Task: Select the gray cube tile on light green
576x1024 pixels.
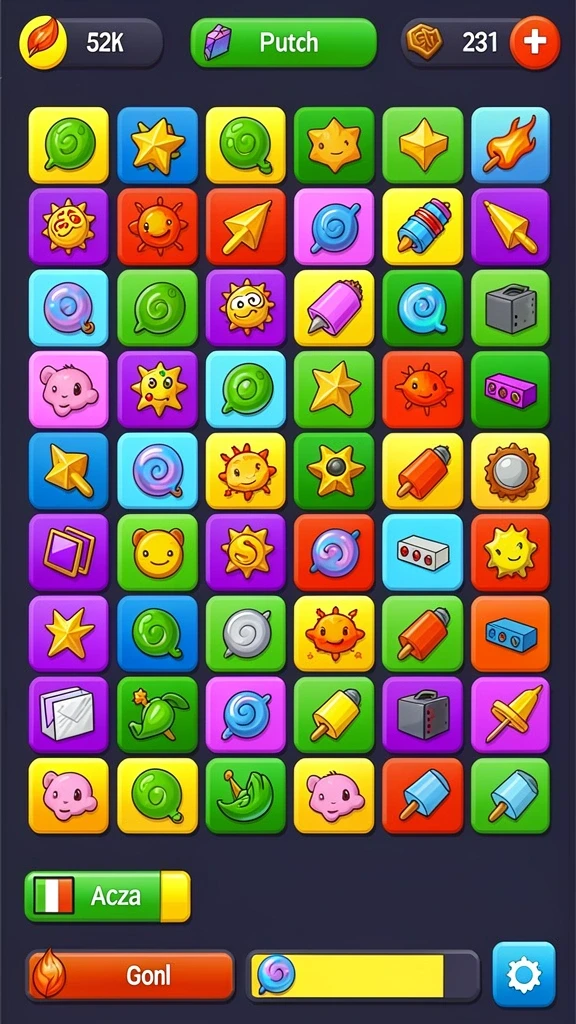Action: point(511,308)
